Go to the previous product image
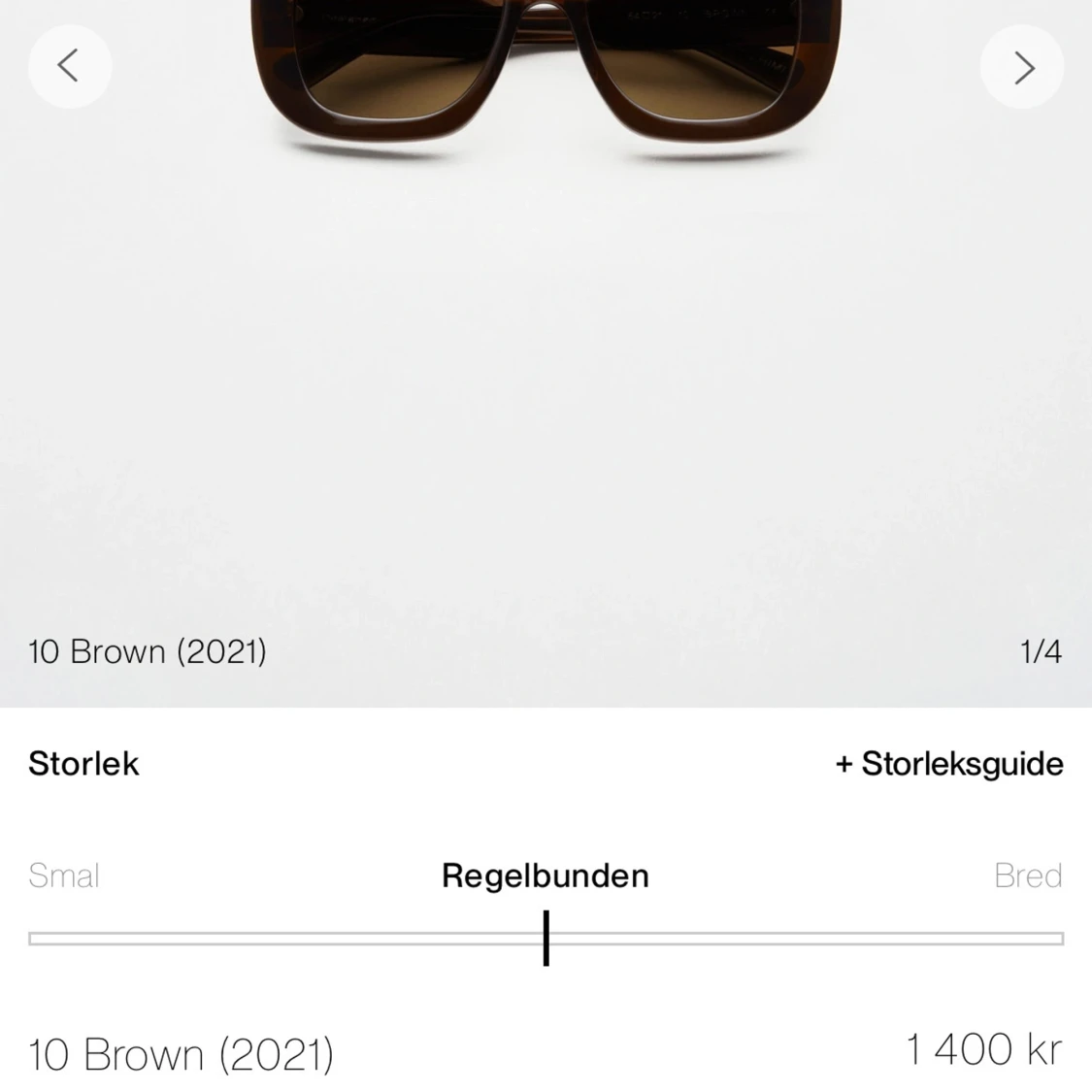 tap(69, 66)
